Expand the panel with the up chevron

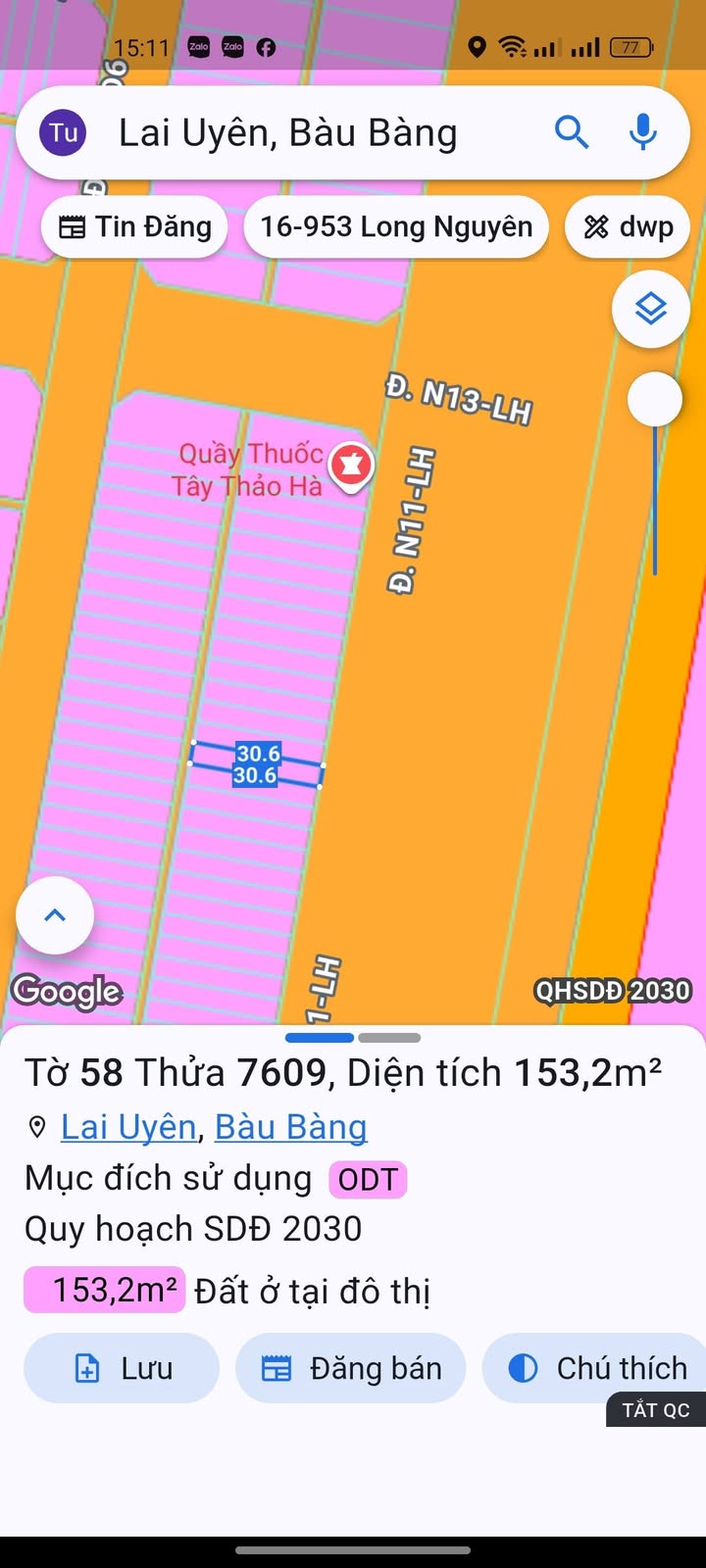[x=55, y=915]
